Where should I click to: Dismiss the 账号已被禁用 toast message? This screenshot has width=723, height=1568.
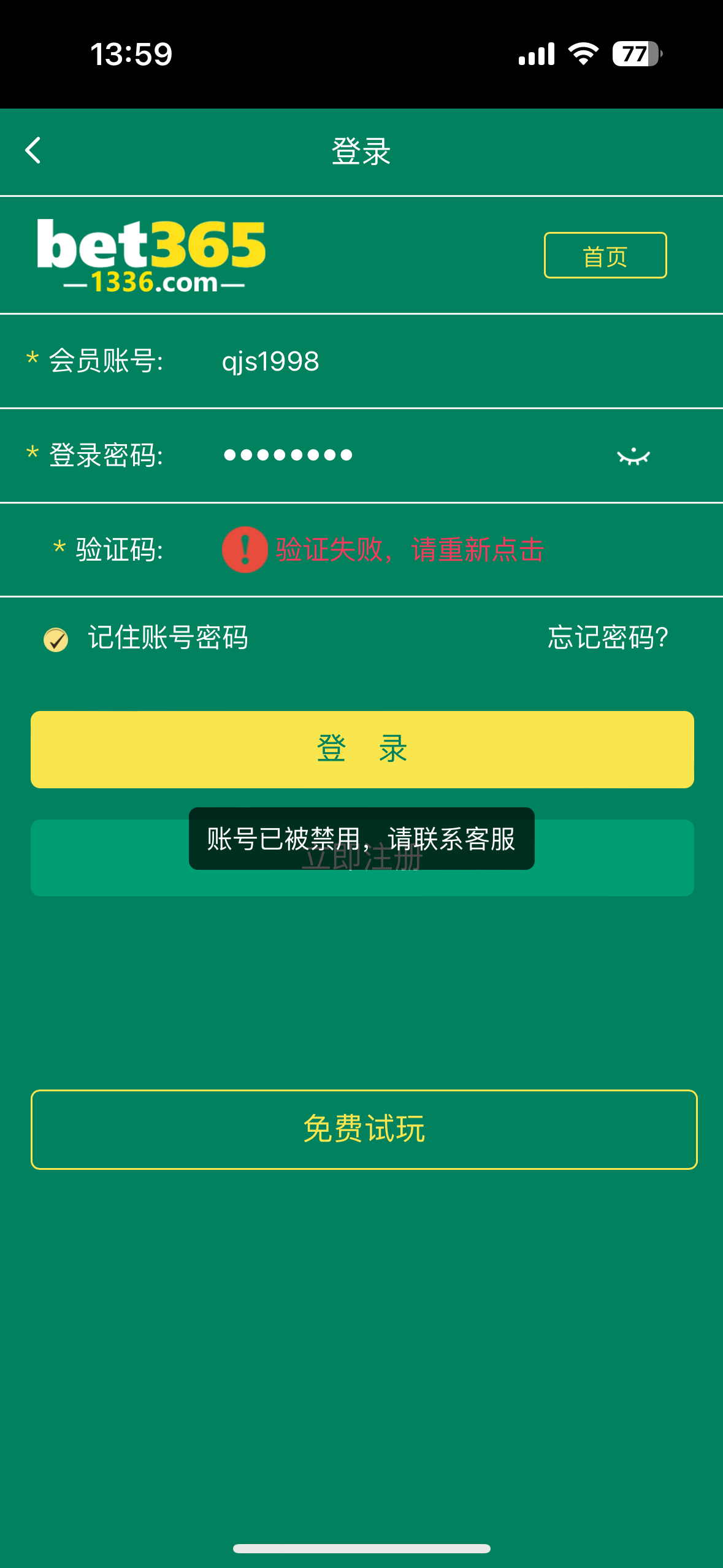pyautogui.click(x=361, y=839)
